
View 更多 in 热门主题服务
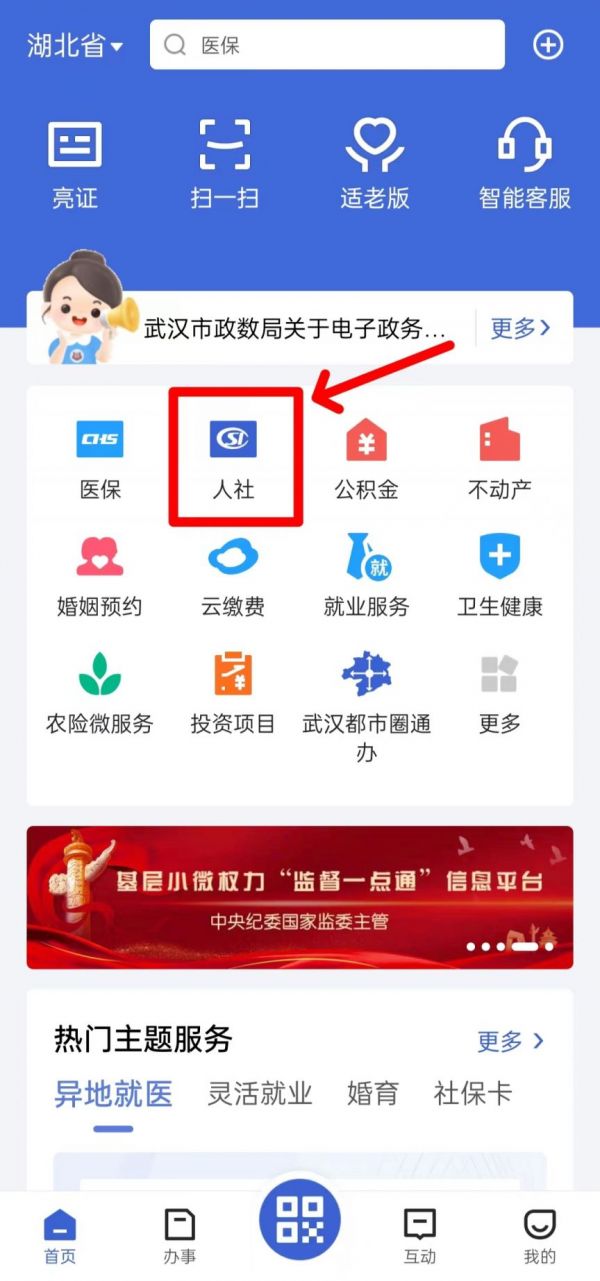click(x=510, y=1041)
